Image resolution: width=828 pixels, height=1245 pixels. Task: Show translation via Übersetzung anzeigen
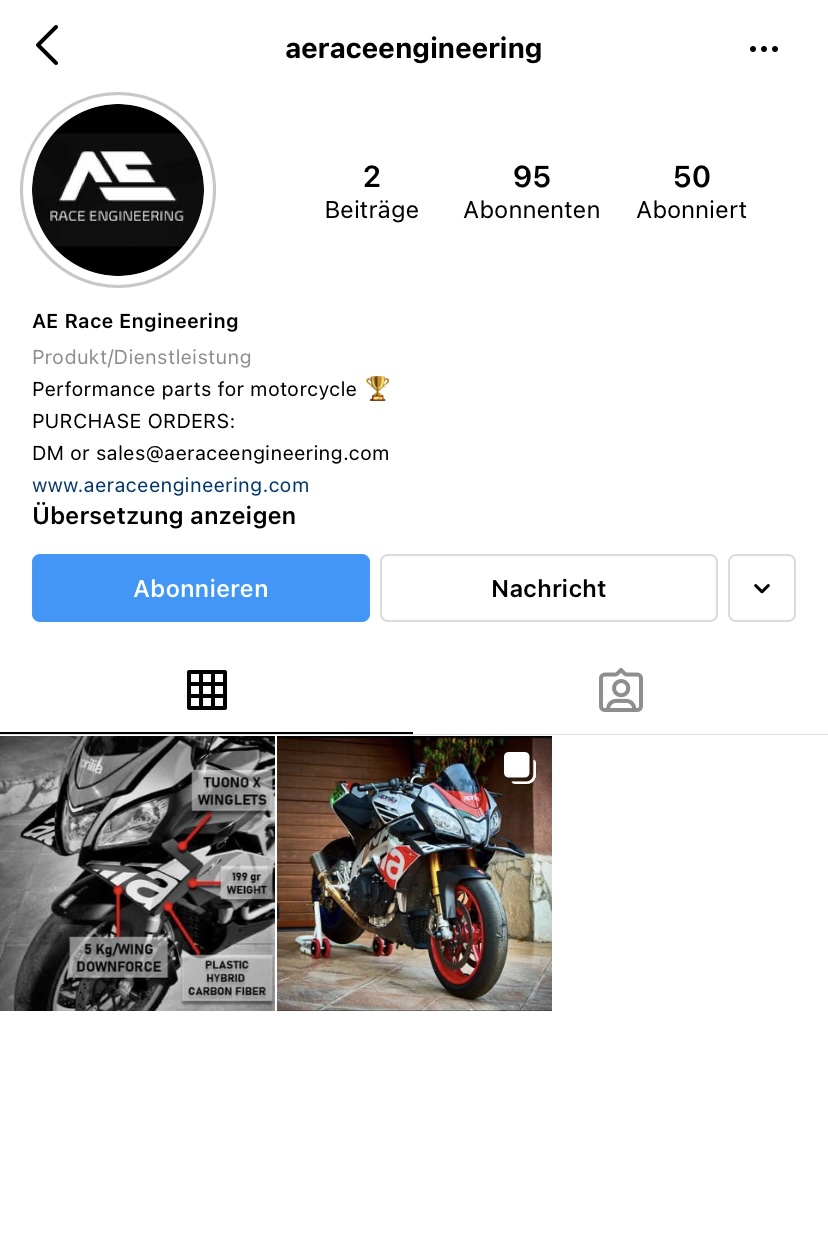click(x=164, y=516)
